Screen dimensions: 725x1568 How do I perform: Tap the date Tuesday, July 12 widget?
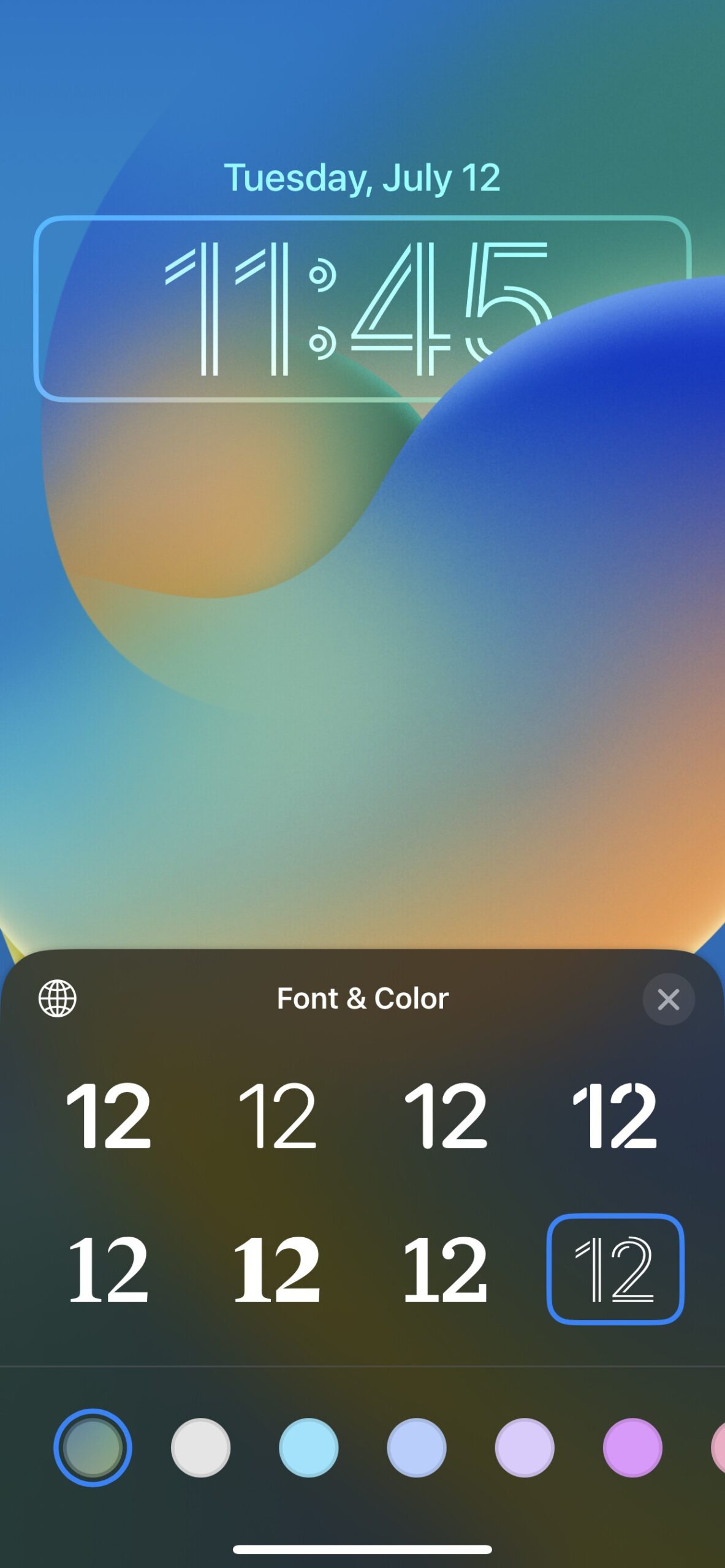point(362,178)
